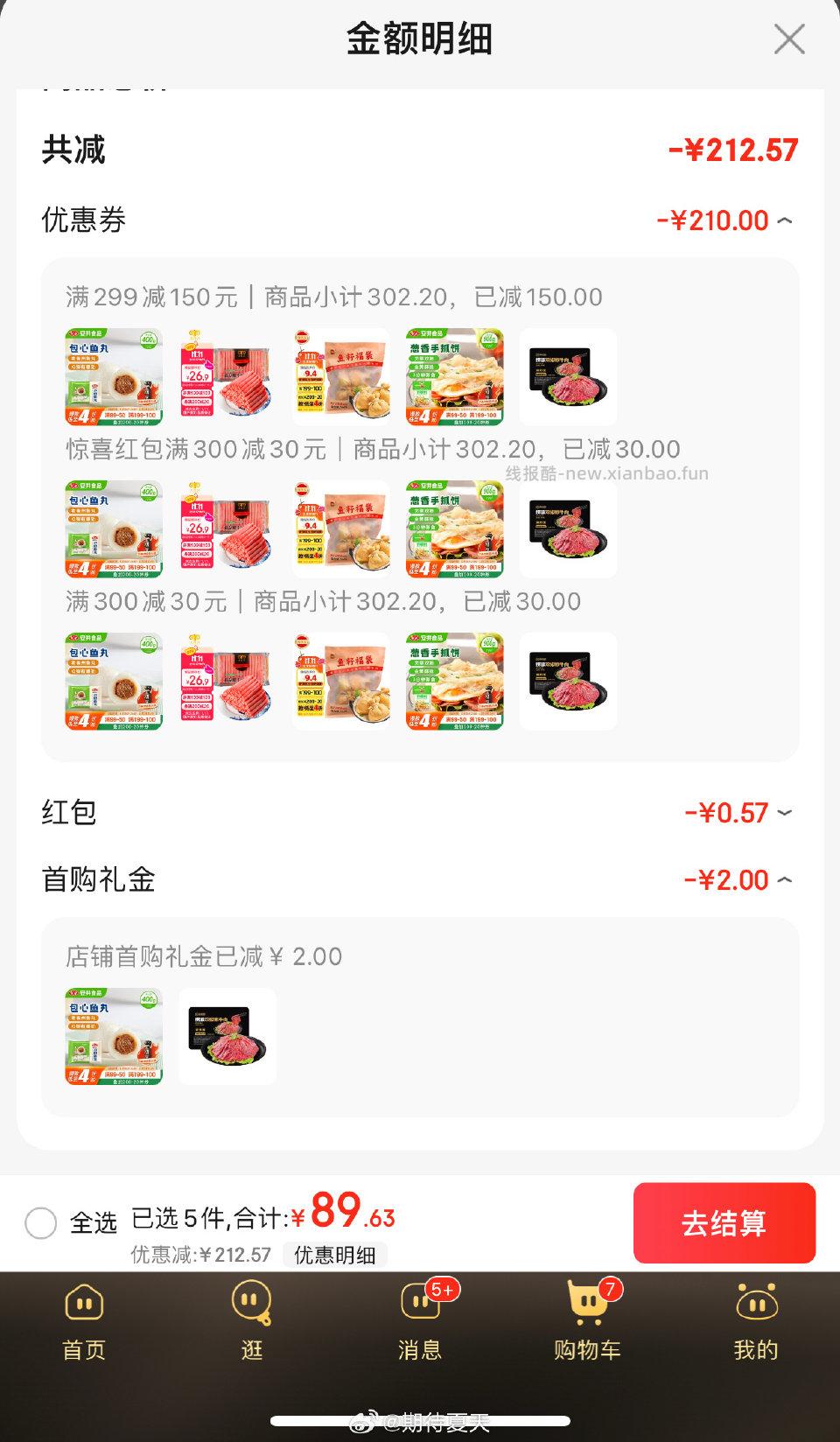The width and height of the screenshot is (840, 1442).
Task: Collapse the 首购礼金 first-purchase gift section
Action: [x=785, y=879]
